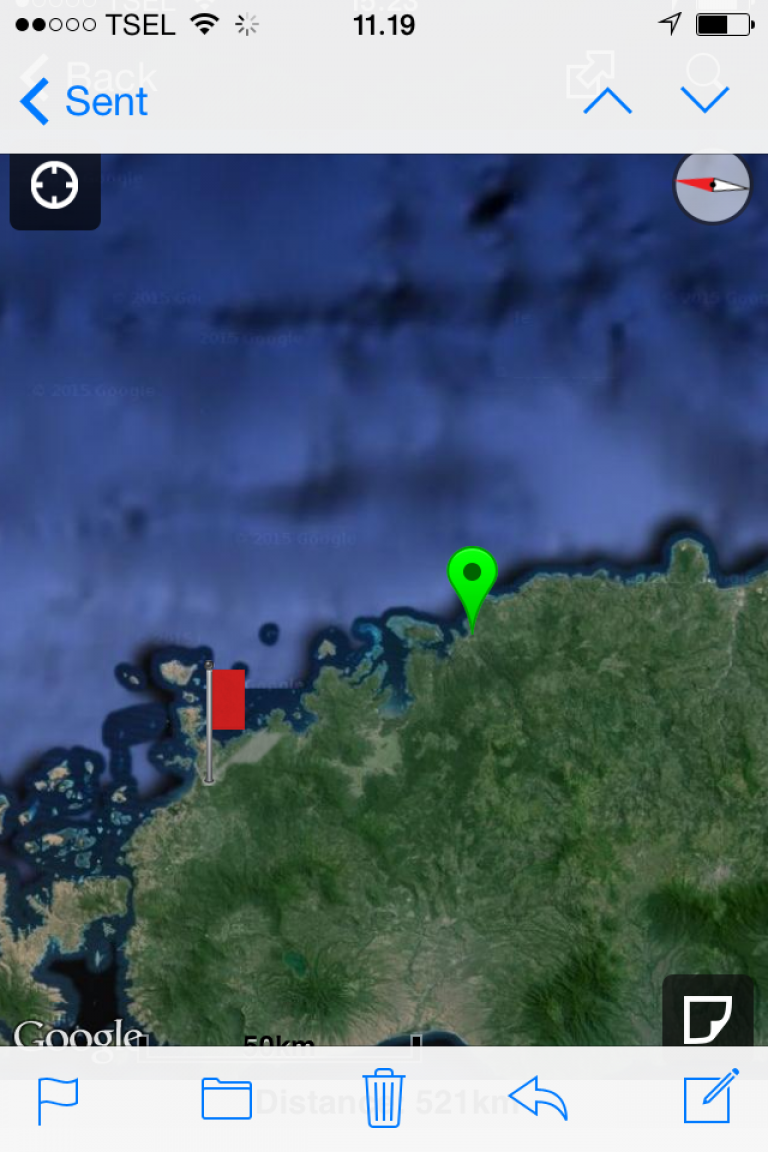The image size is (768, 1152).
Task: Reply to this email
Action: (x=538, y=1099)
